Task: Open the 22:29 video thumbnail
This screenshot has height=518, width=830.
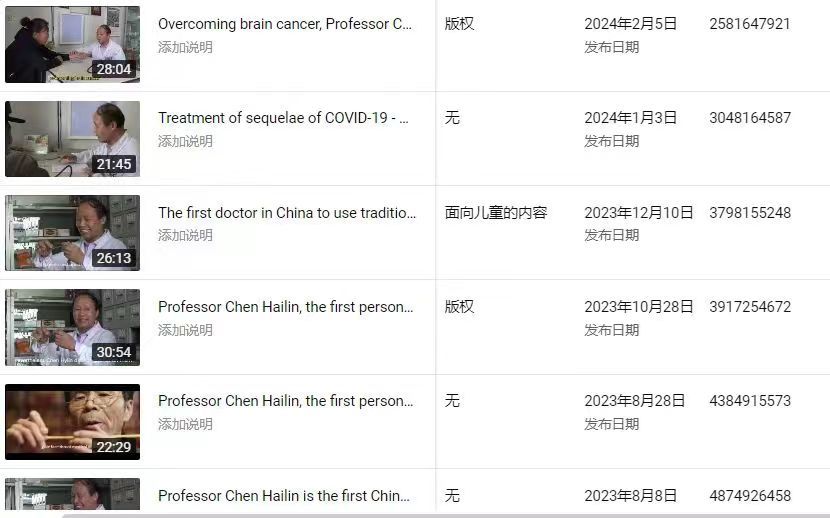Action: pos(72,421)
